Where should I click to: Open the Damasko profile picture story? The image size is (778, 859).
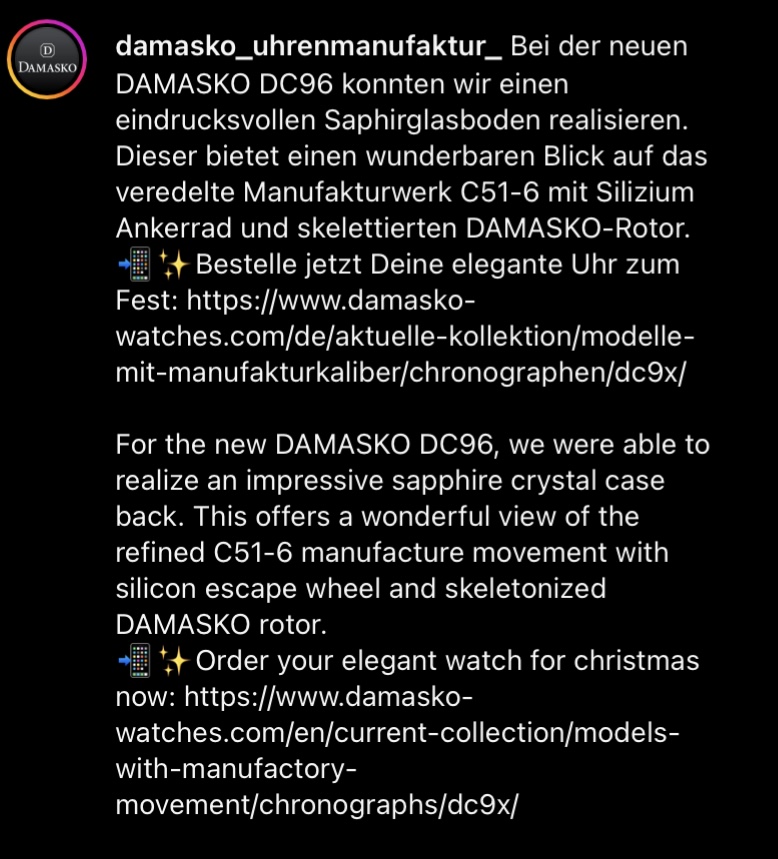point(47,60)
